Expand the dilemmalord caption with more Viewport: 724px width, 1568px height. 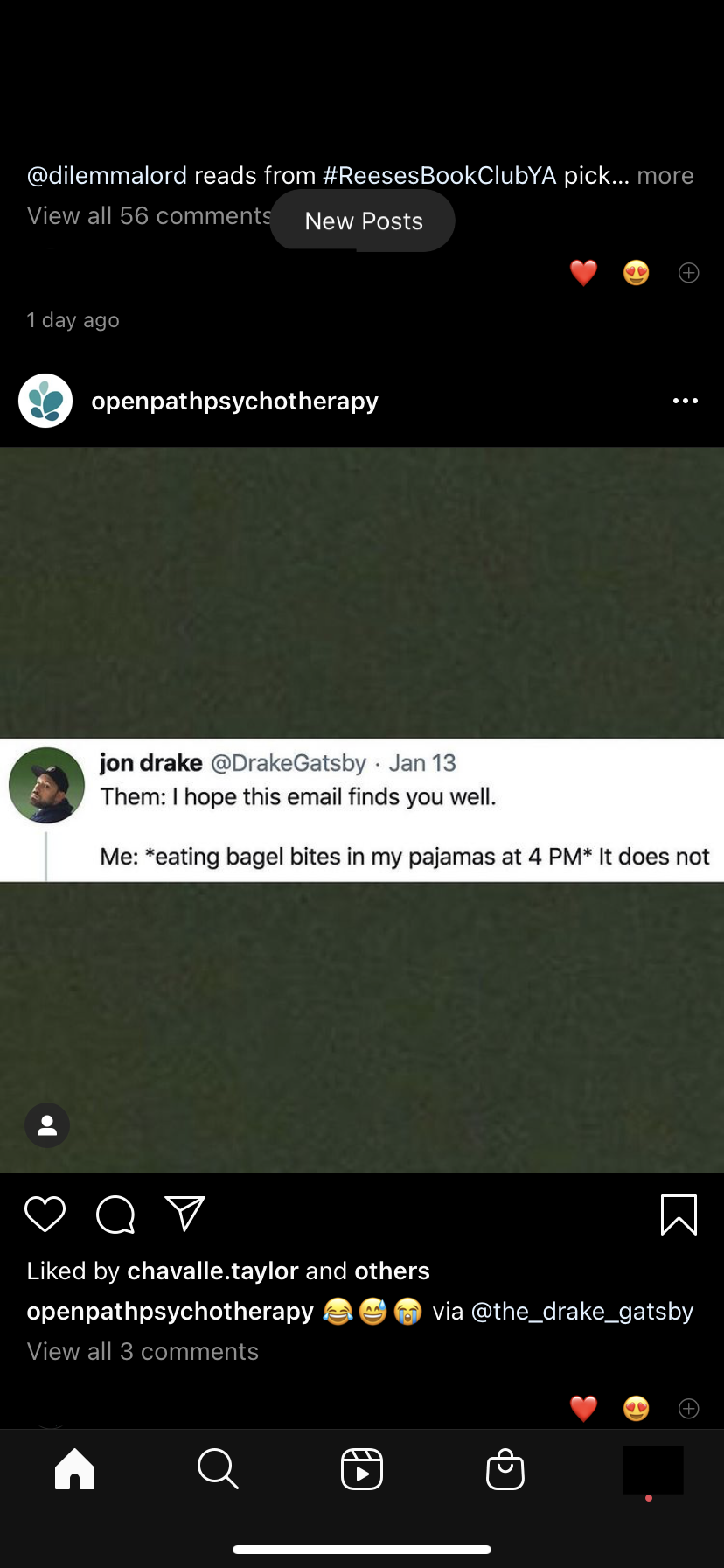pyautogui.click(x=665, y=175)
